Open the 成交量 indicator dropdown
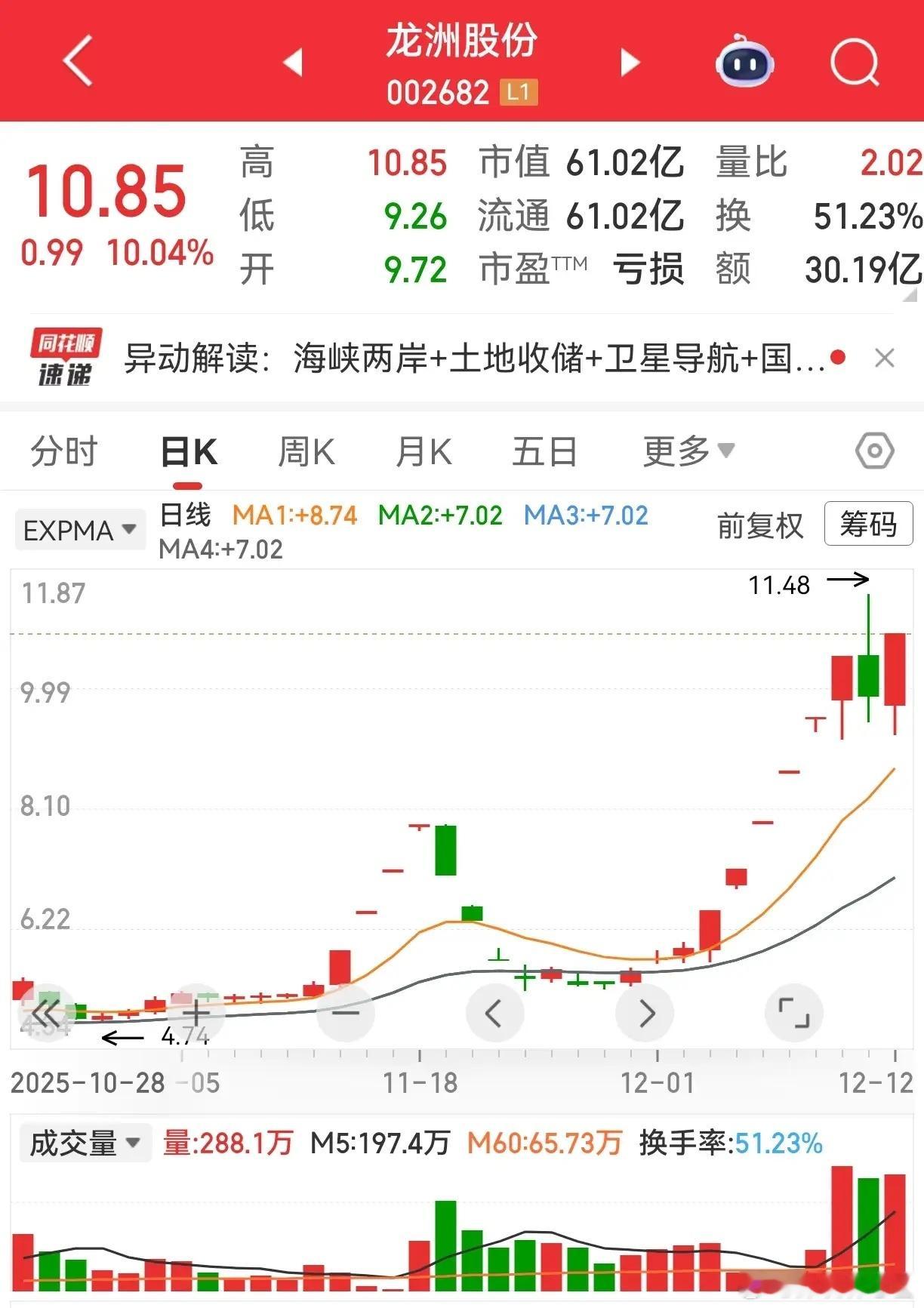This screenshot has height=1308, width=924. [x=85, y=1143]
